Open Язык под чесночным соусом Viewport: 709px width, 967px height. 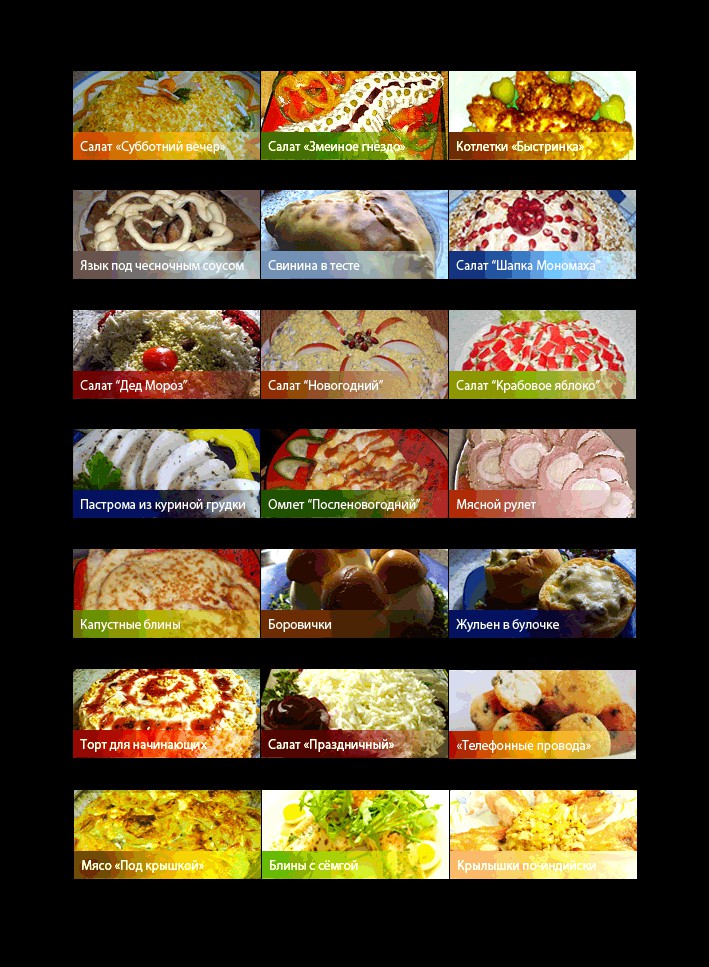tap(166, 234)
